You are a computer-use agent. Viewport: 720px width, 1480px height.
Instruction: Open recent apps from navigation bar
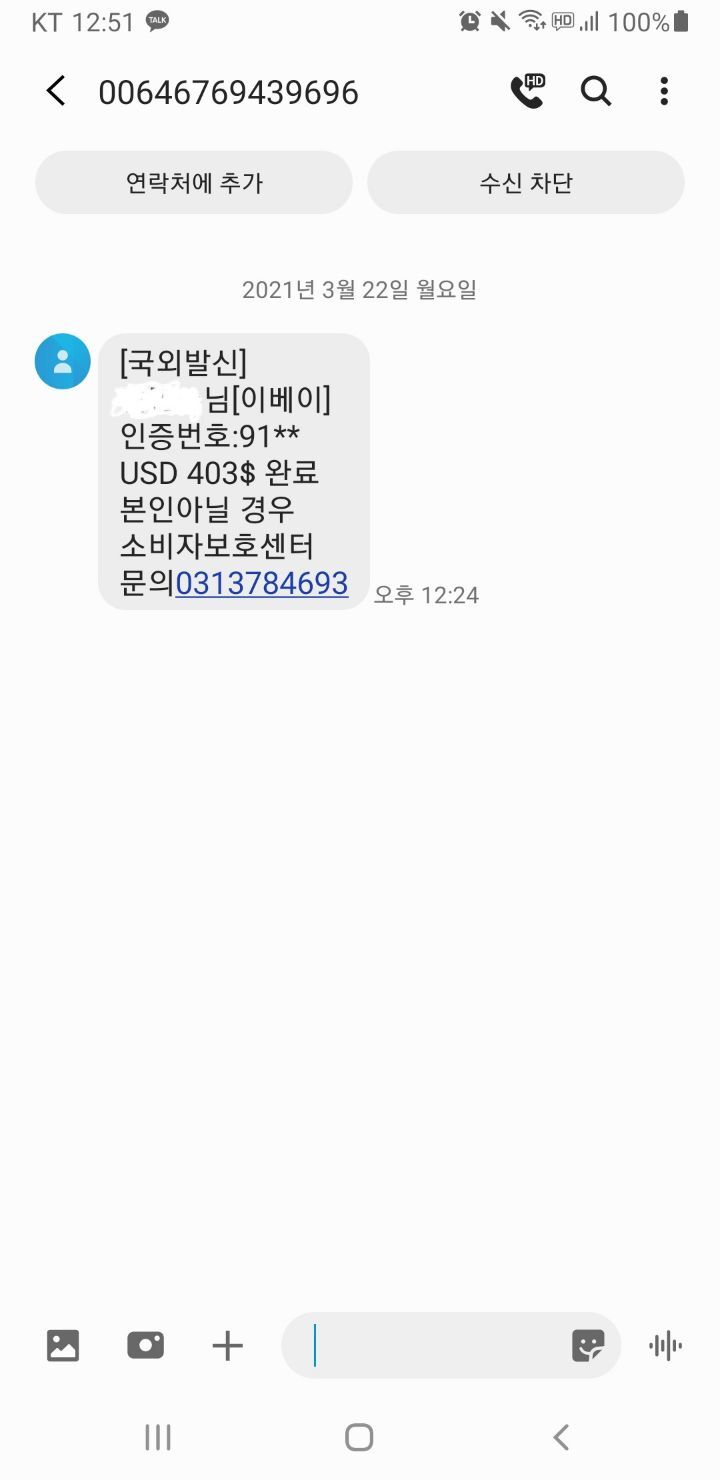click(158, 1438)
